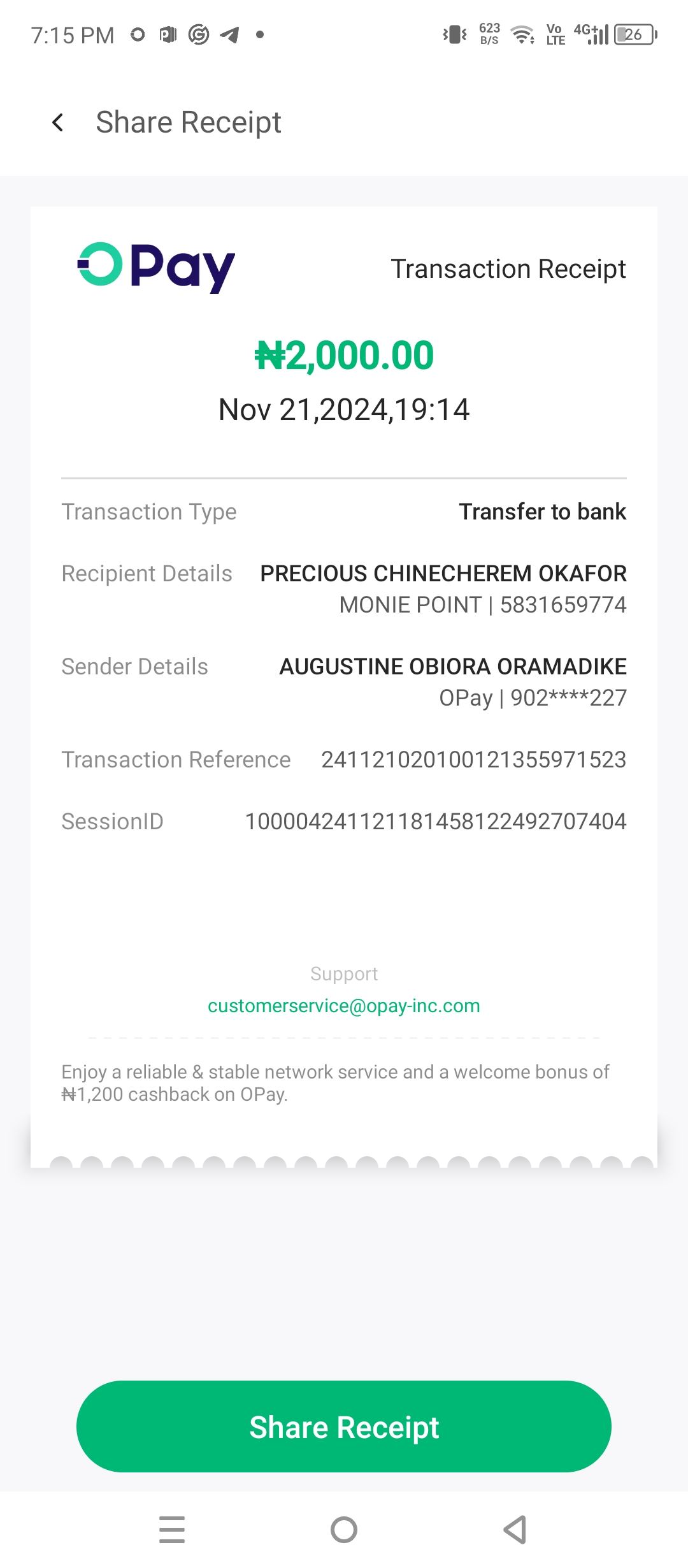
Task: Open recent apps from the navigation bar
Action: (x=172, y=1530)
